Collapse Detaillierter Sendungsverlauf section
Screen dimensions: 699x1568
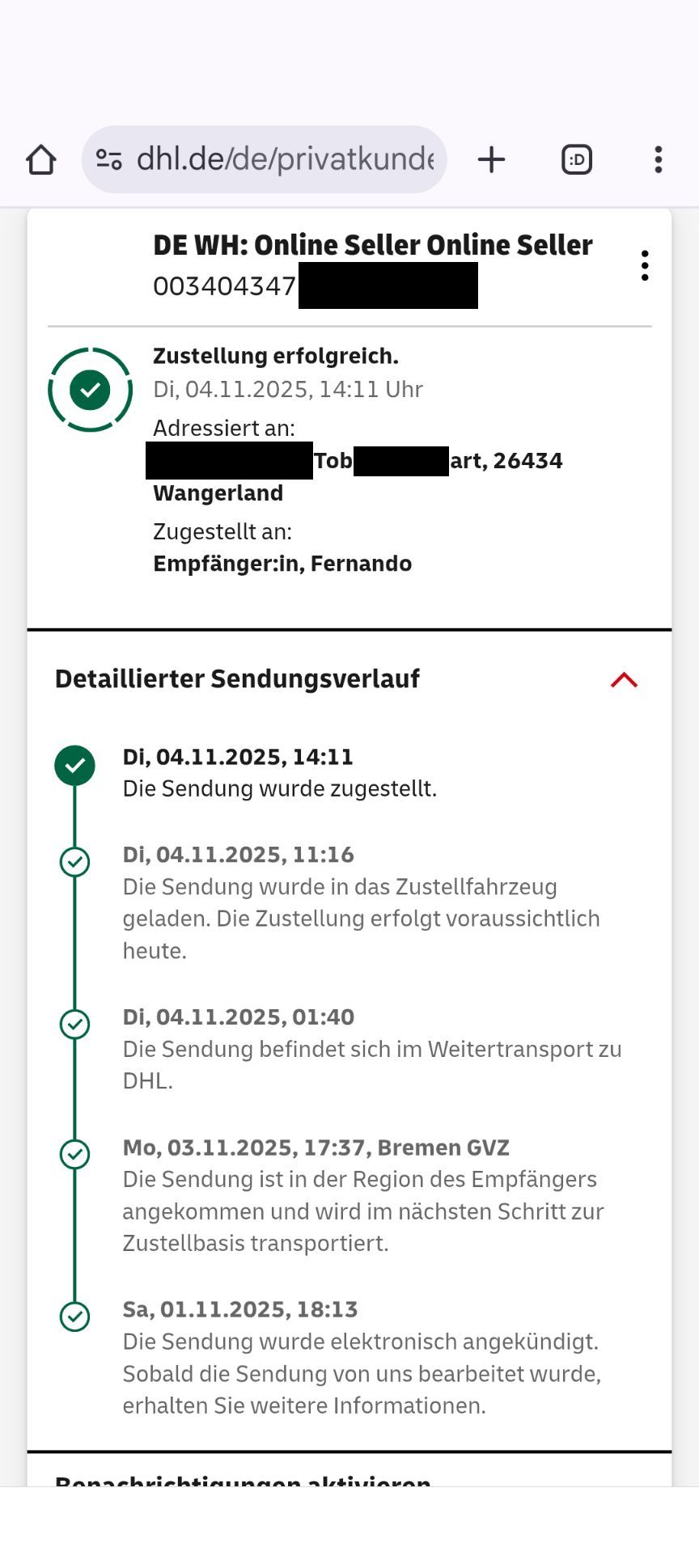coord(624,679)
